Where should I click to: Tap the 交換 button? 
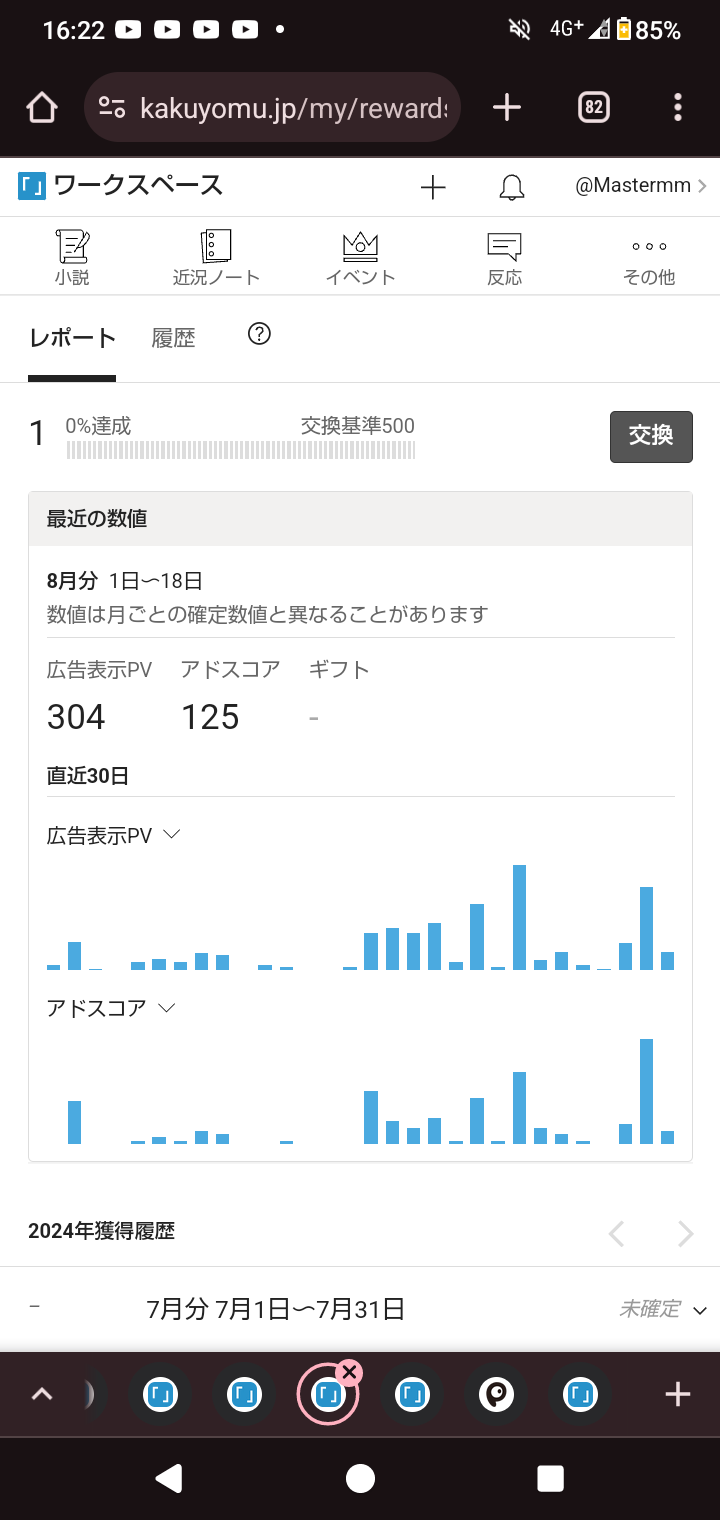pos(651,436)
